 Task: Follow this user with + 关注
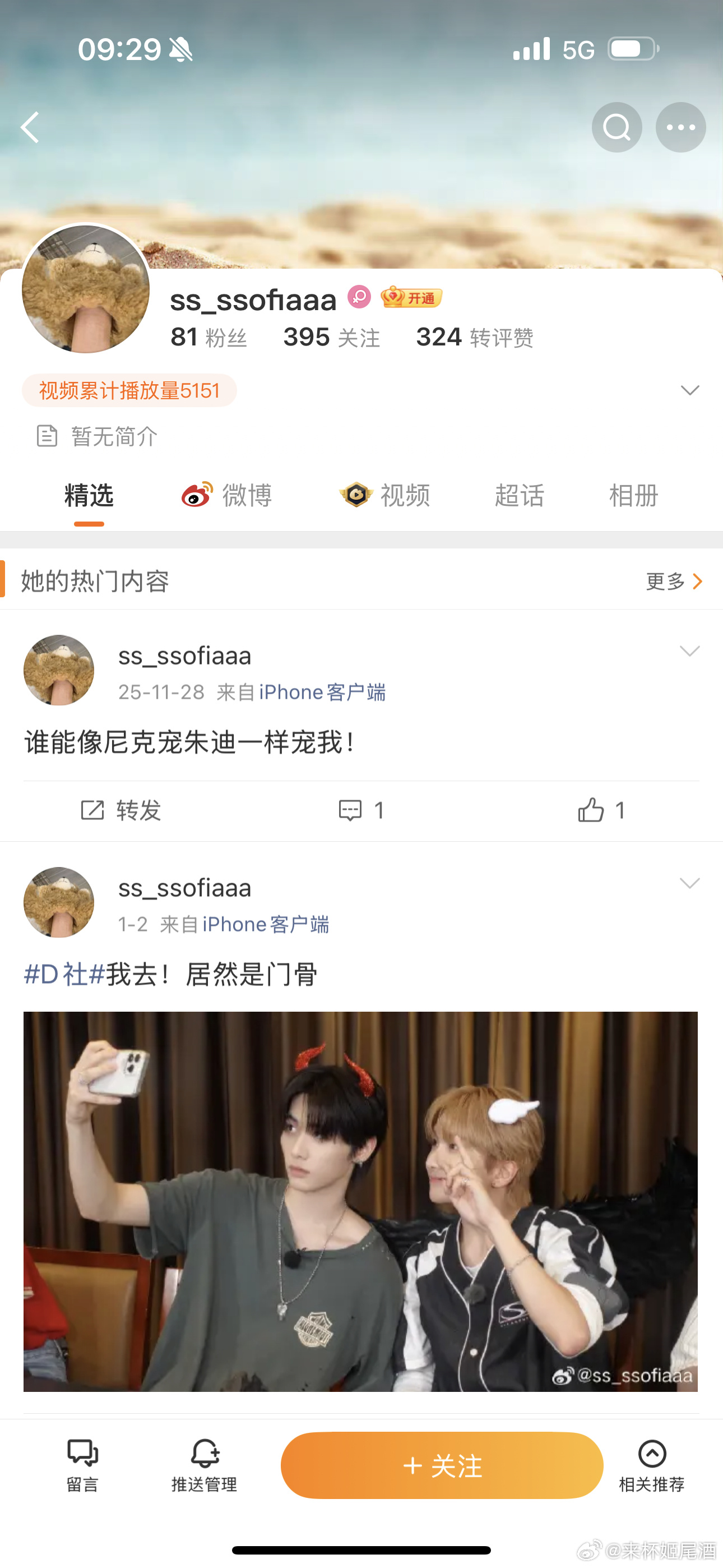pyautogui.click(x=442, y=1465)
